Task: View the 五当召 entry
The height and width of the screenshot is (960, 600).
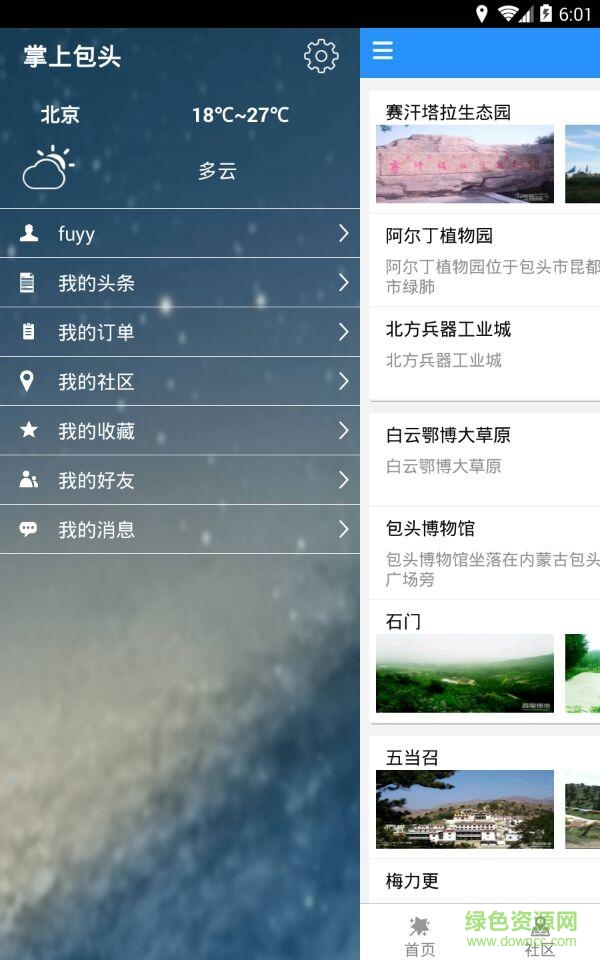Action: (412, 757)
